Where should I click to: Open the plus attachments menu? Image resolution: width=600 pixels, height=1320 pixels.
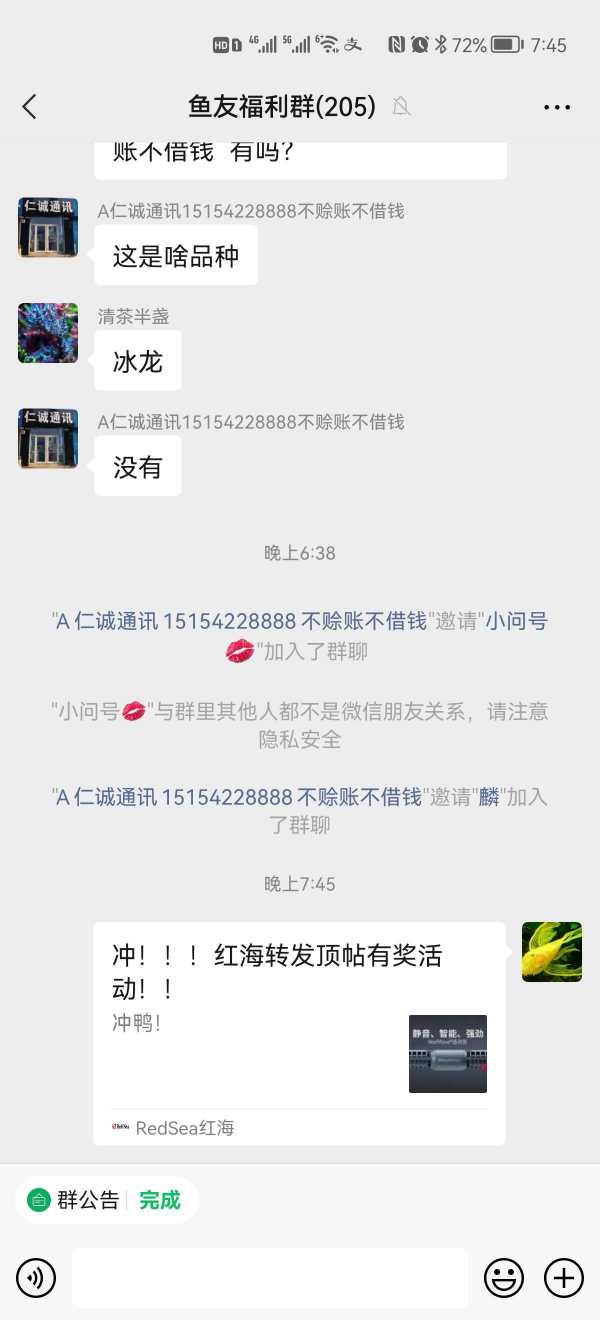[x=563, y=1277]
